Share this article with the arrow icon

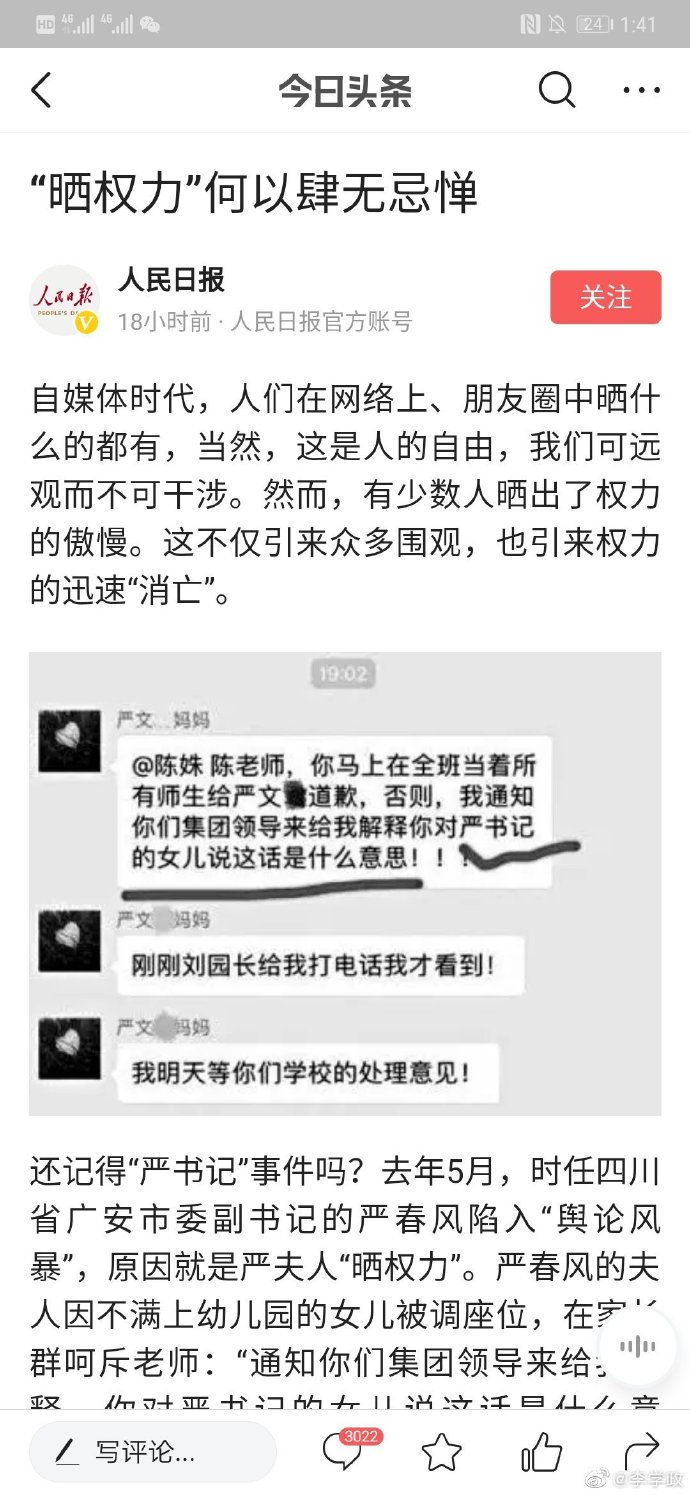click(x=641, y=1451)
